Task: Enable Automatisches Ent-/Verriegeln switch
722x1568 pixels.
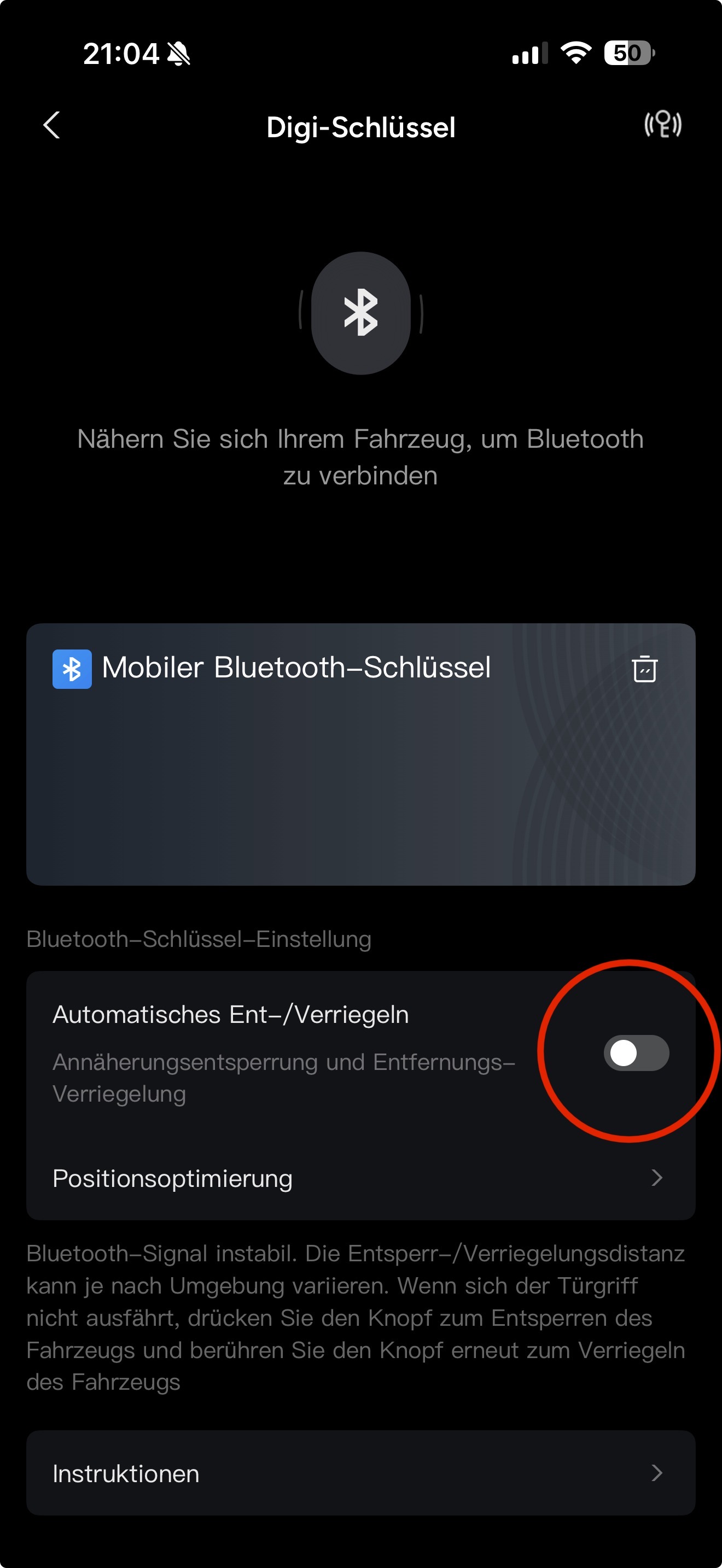Action: 636,1052
